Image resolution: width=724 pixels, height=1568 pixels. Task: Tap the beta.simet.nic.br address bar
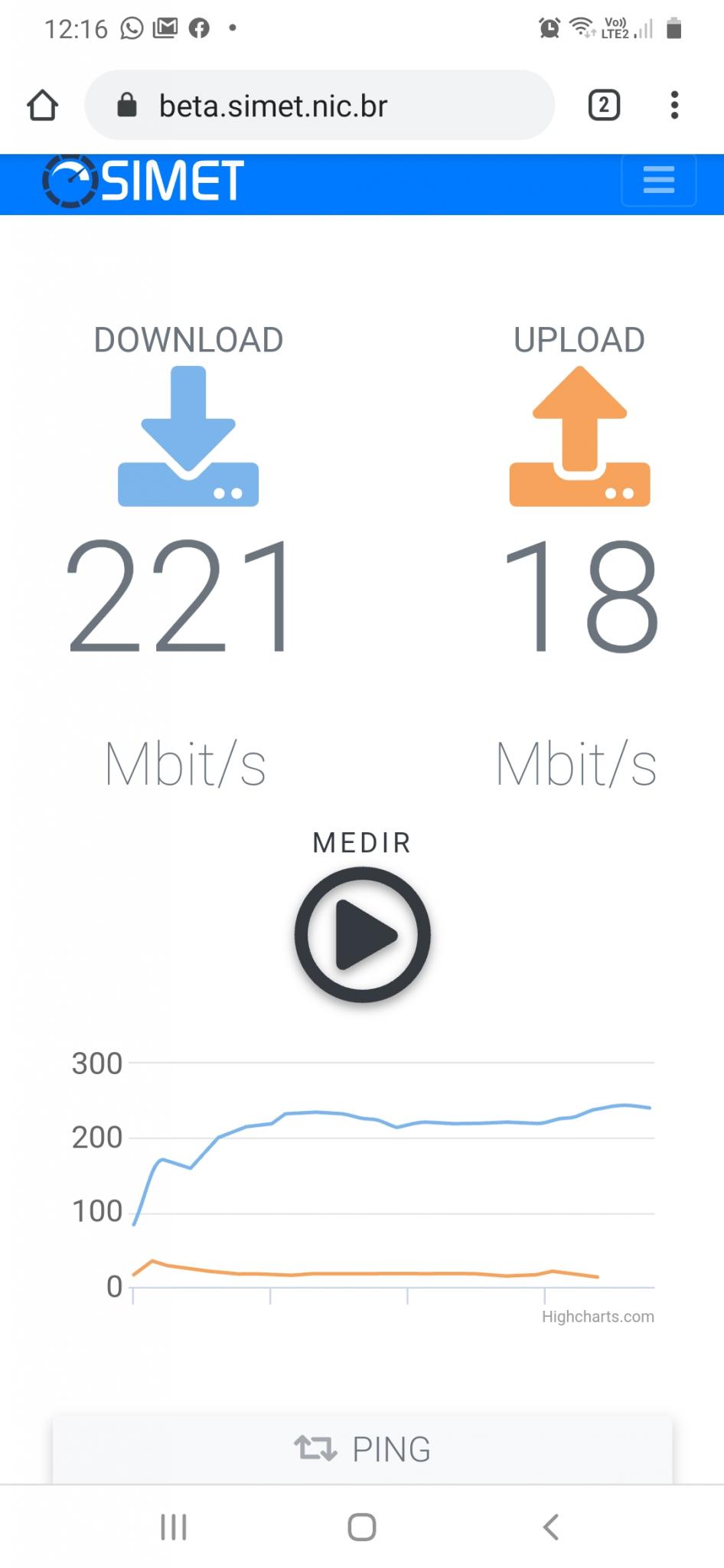(319, 105)
